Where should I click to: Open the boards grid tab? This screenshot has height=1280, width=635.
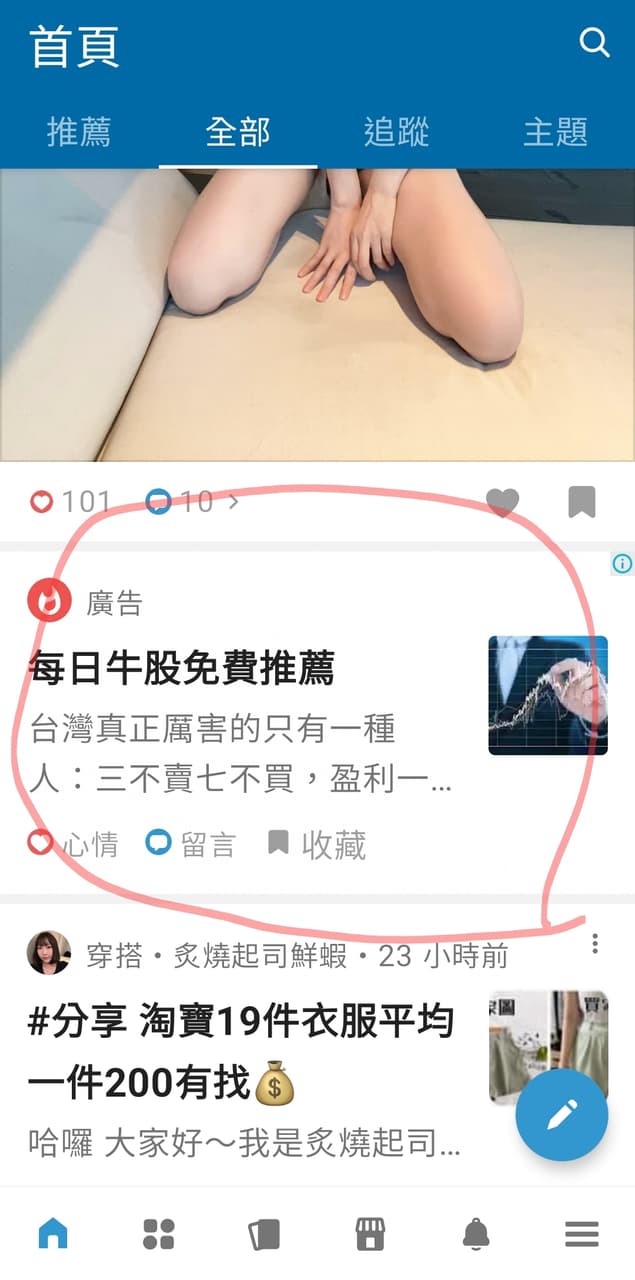[158, 1234]
